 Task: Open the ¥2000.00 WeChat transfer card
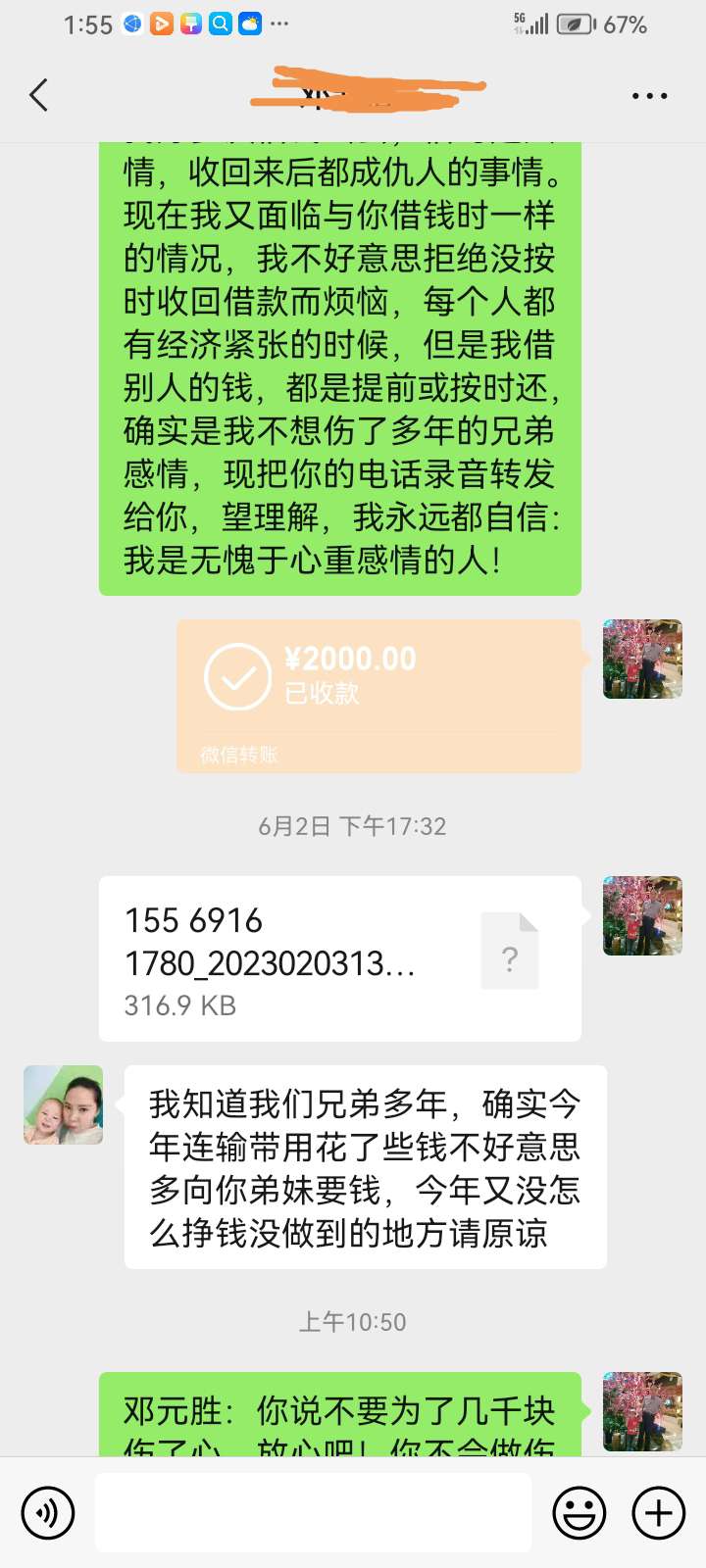[378, 696]
